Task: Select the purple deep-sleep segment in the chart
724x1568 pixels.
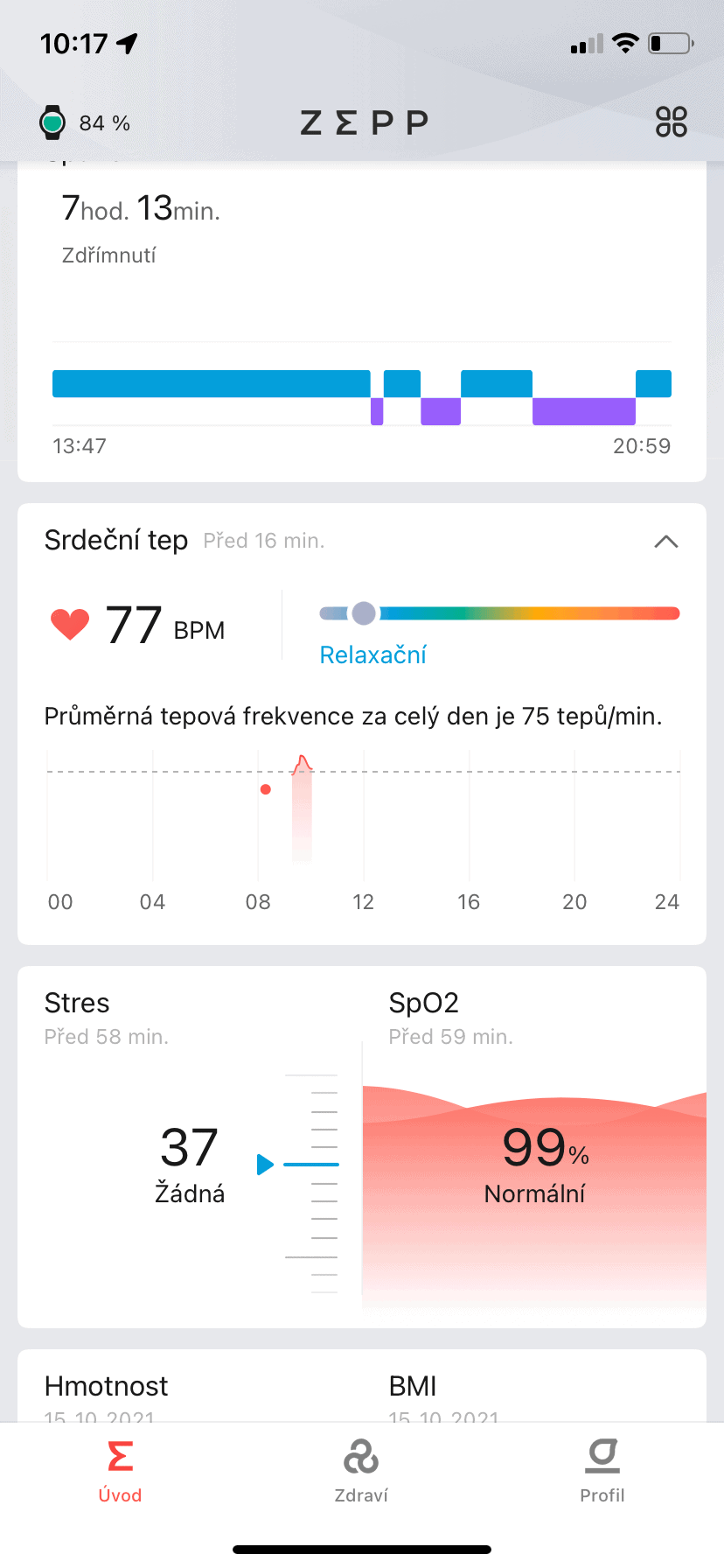Action: coord(584,409)
